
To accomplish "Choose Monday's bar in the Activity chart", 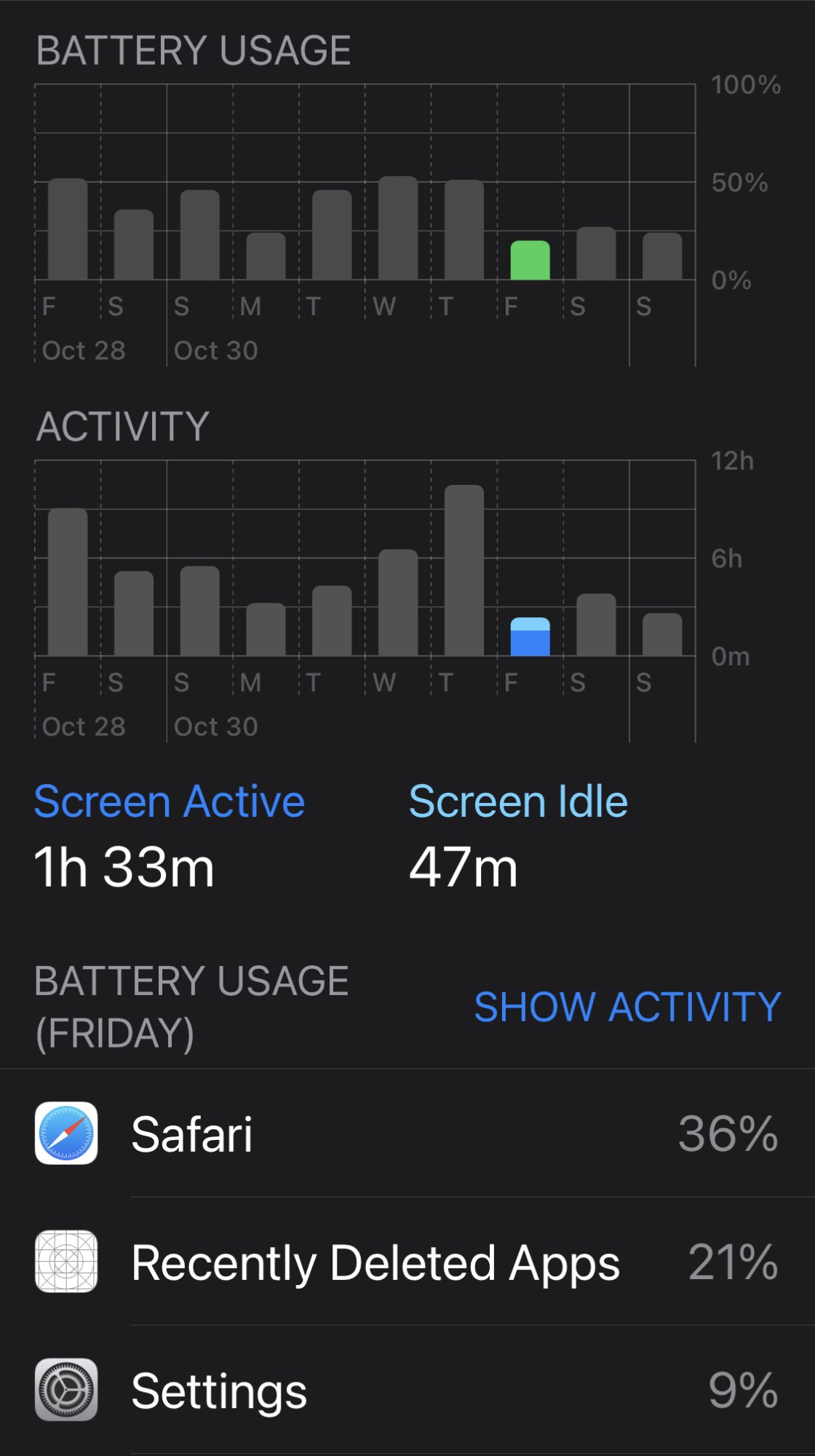I will coord(266,629).
